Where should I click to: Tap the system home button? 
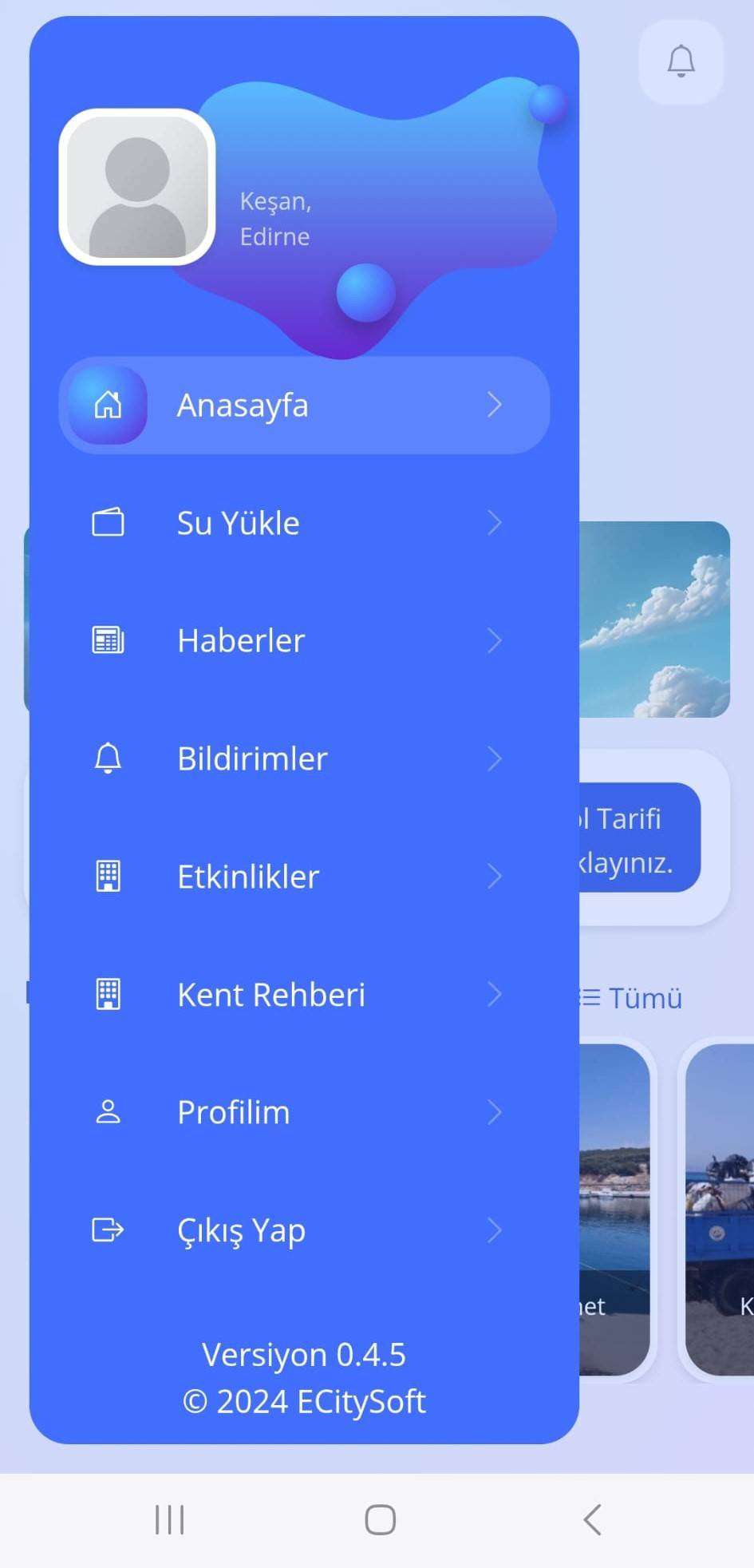click(380, 1520)
